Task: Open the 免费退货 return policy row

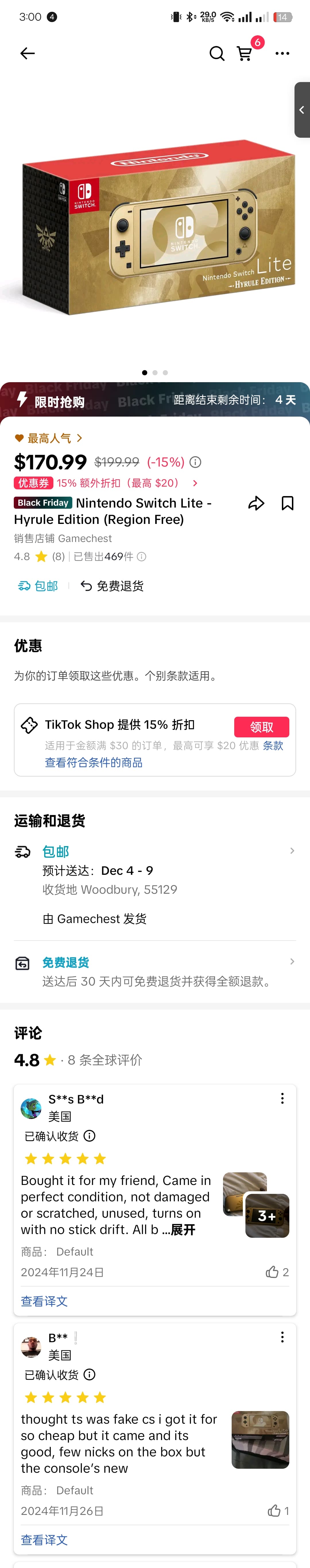Action: click(155, 962)
